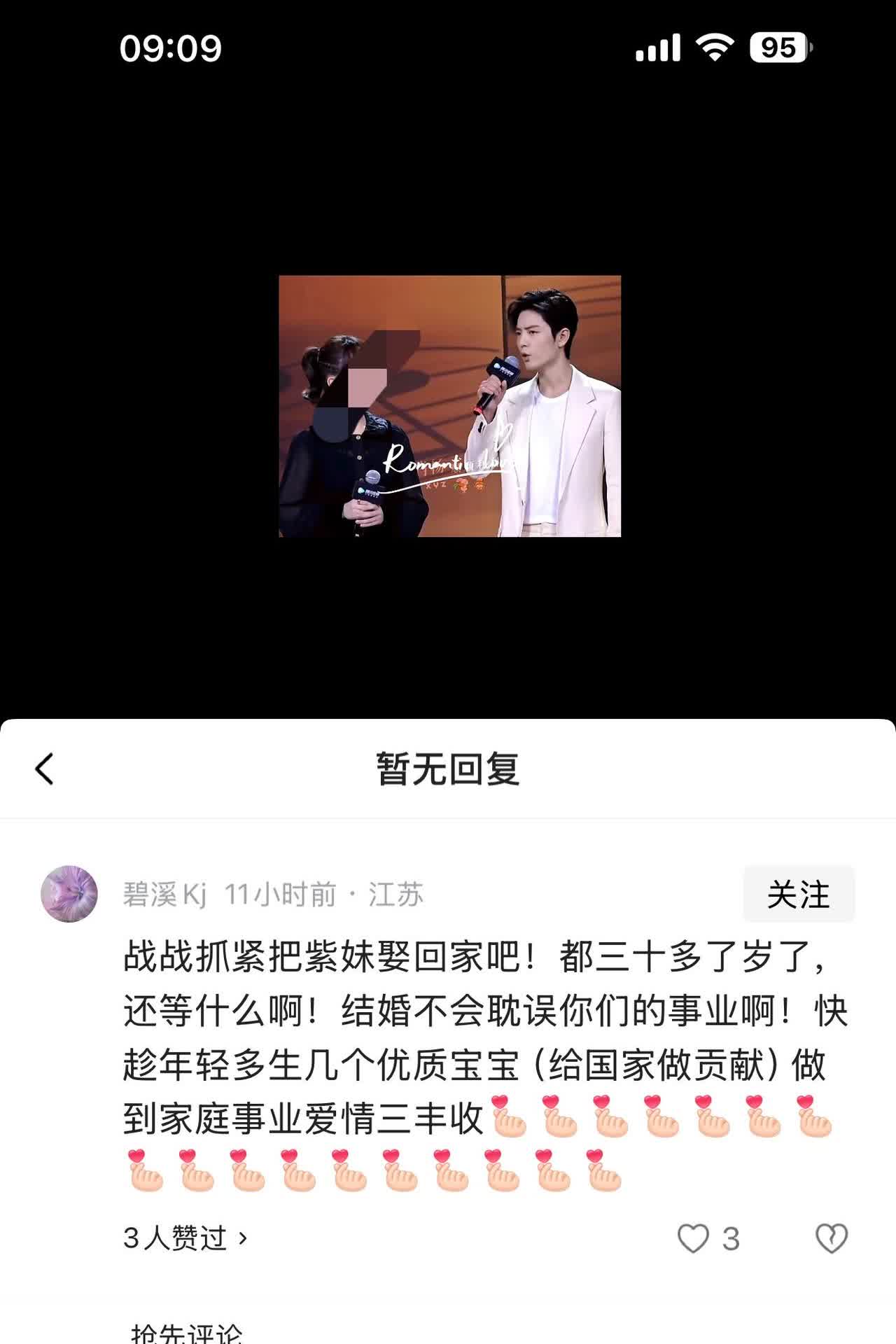Image resolution: width=896 pixels, height=1344 pixels.
Task: Tap the video above the comments
Action: point(449,406)
